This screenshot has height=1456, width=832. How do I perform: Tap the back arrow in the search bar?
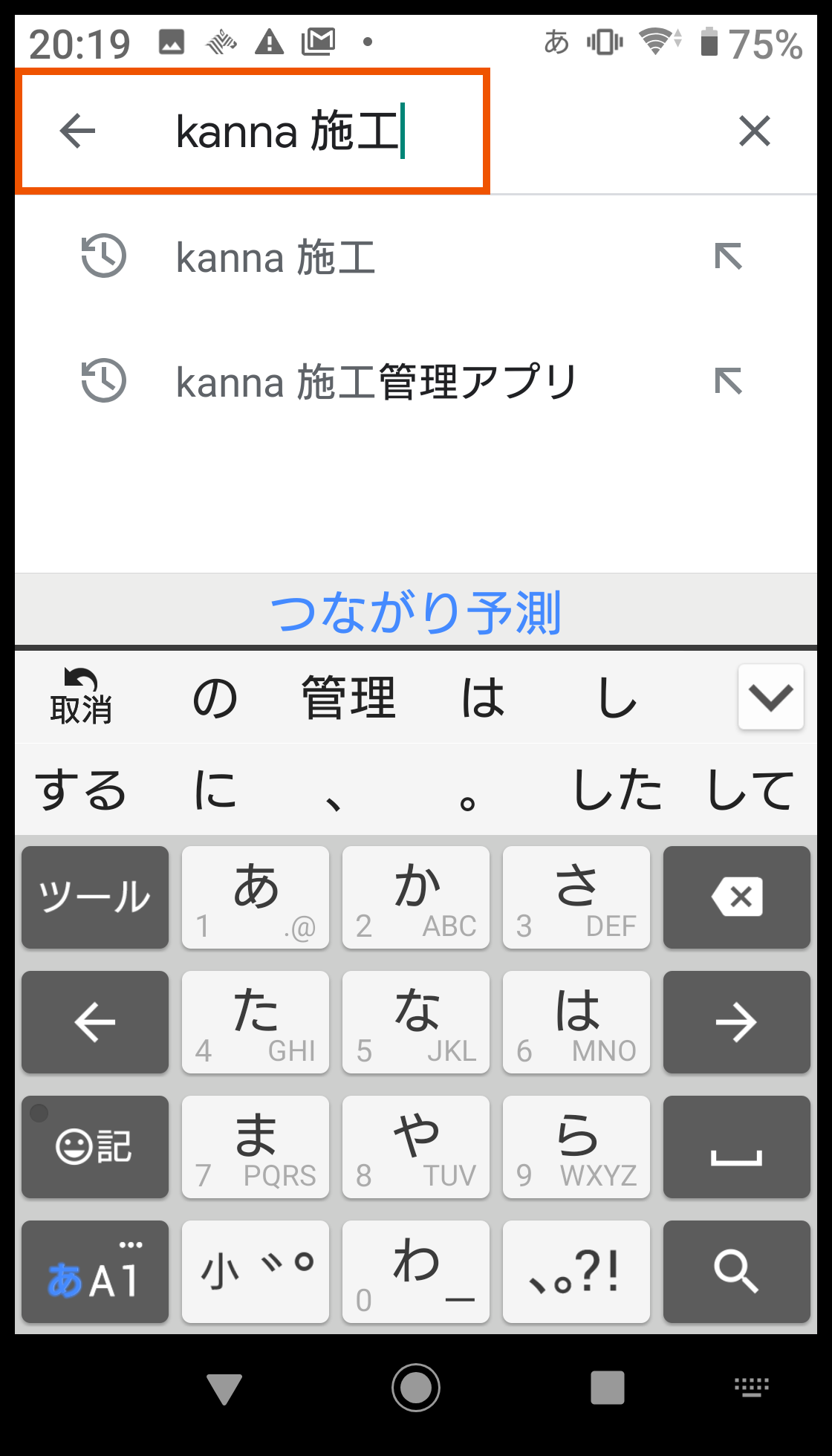(77, 131)
